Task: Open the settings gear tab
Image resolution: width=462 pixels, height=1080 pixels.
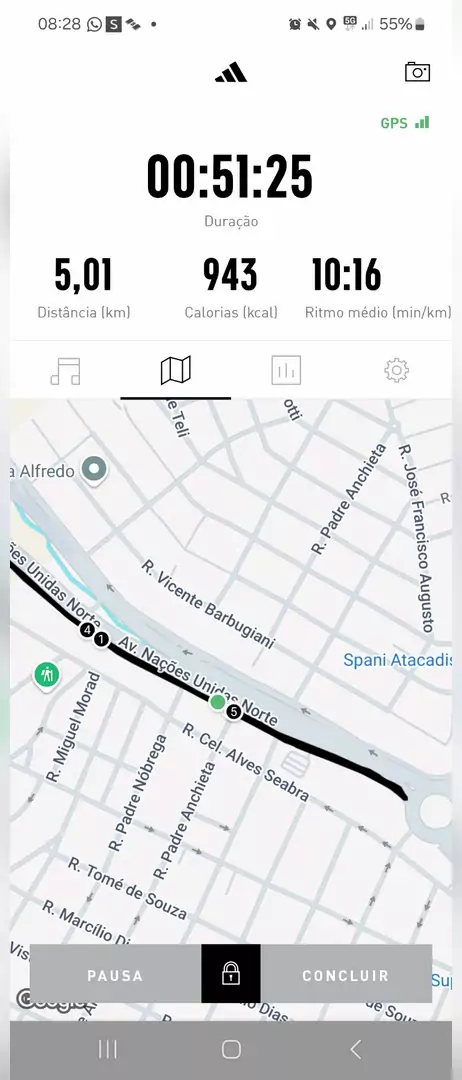Action: (x=397, y=371)
